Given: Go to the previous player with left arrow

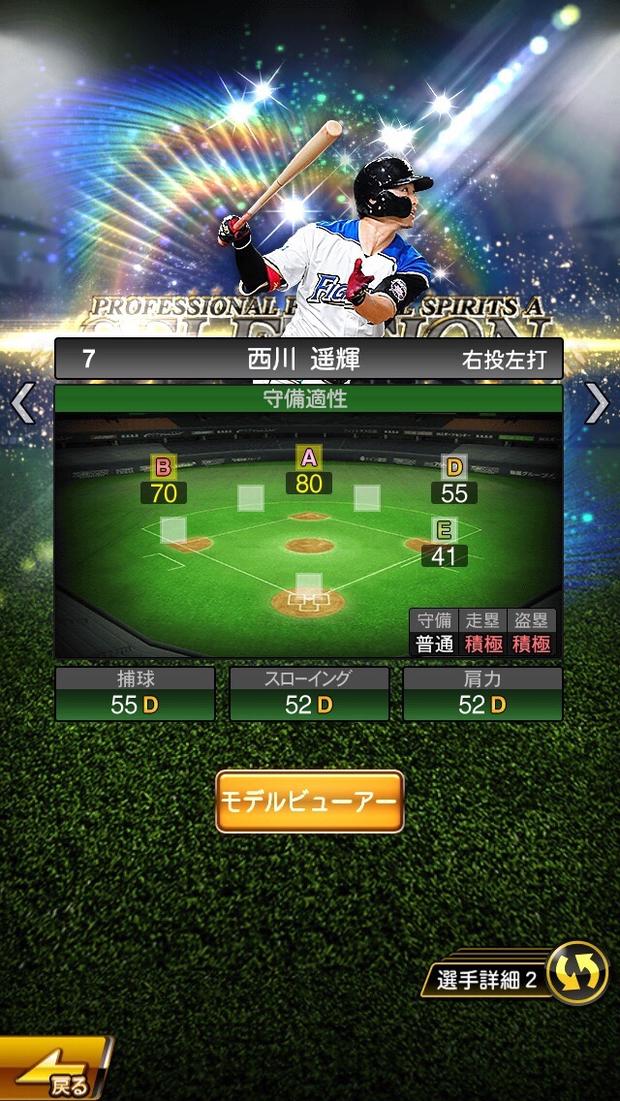Looking at the screenshot, I should tap(22, 403).
